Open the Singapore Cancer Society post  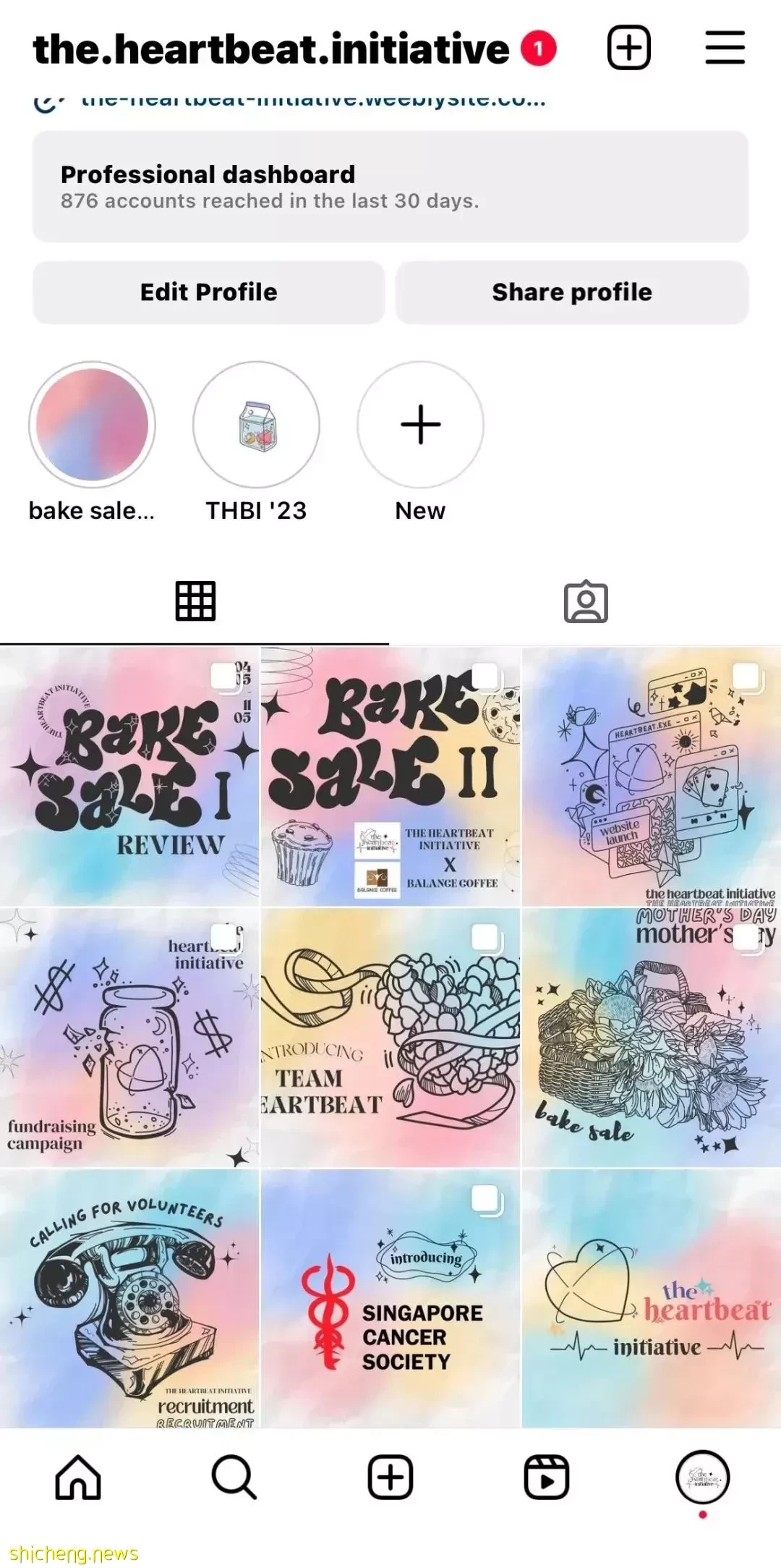click(x=390, y=1299)
